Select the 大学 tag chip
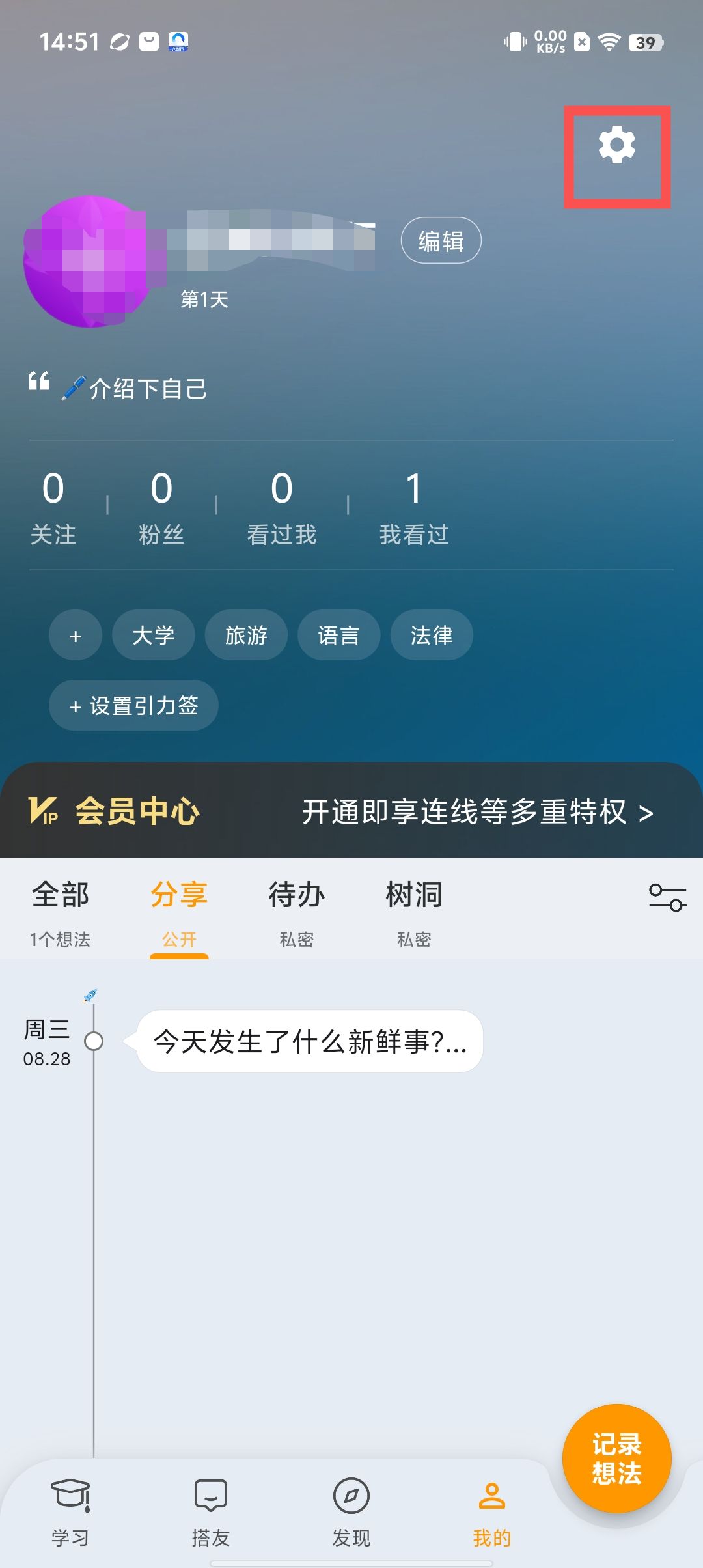 pyautogui.click(x=153, y=636)
